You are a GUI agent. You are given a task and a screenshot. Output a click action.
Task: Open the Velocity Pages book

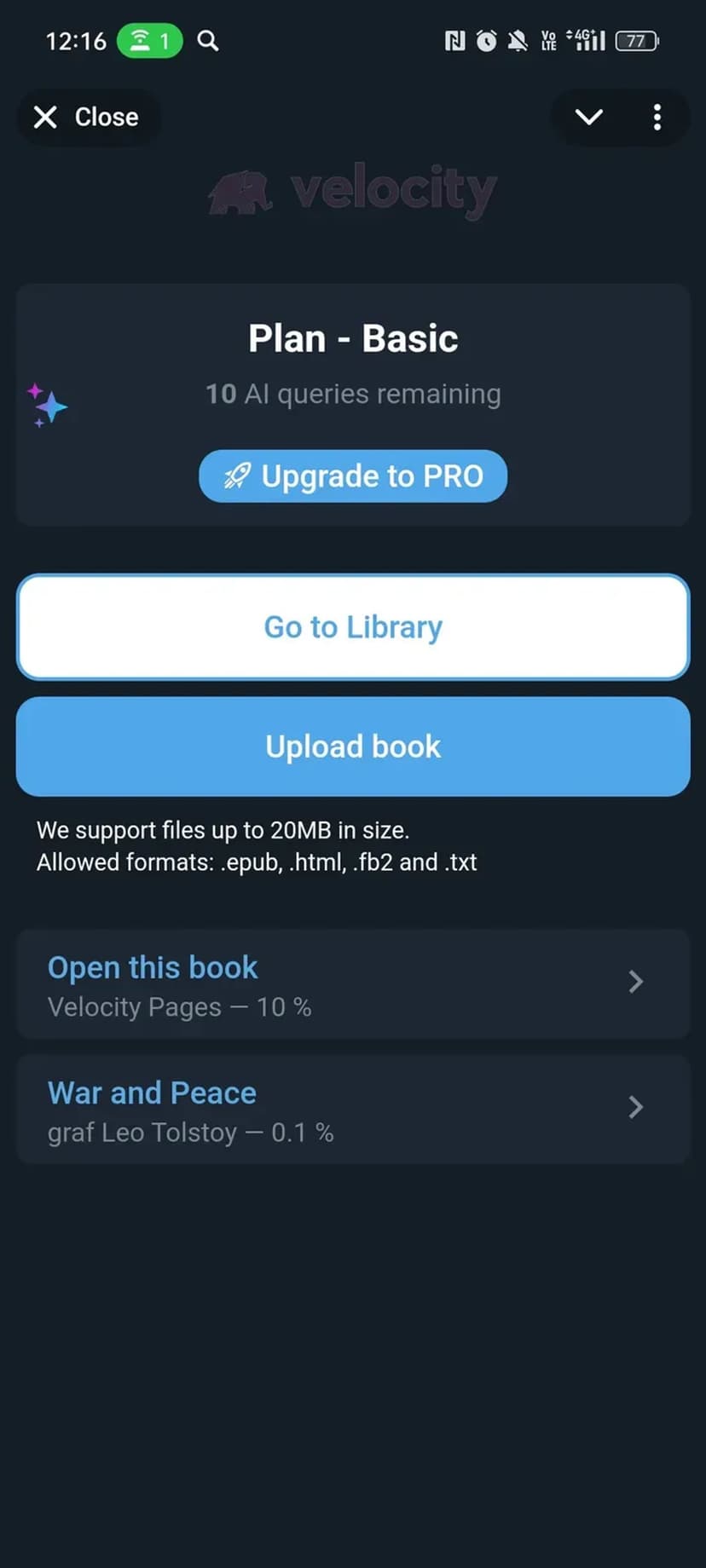point(353,985)
